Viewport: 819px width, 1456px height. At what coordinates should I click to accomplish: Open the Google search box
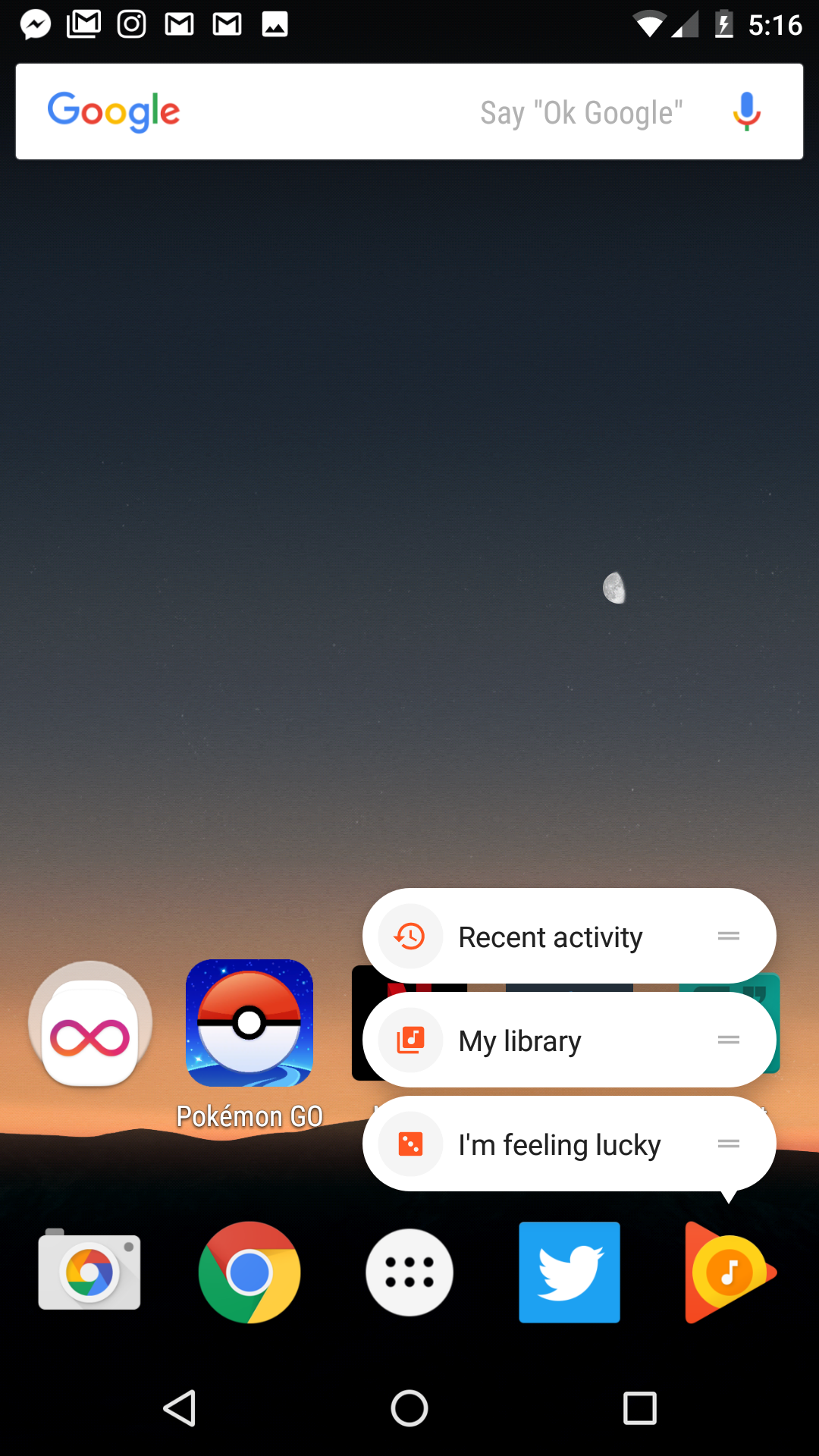[x=303, y=112]
